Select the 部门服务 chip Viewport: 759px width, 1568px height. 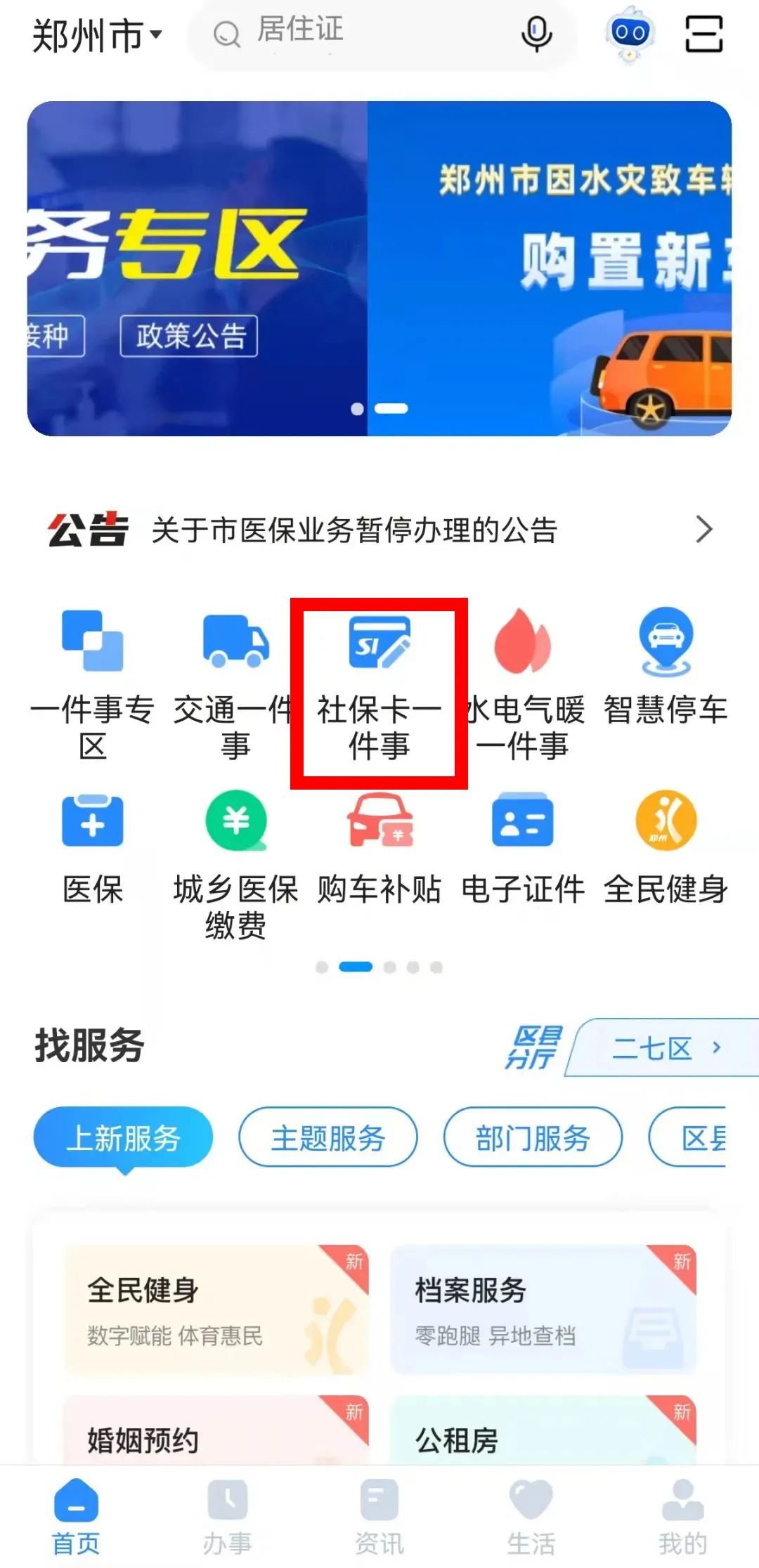pos(533,1137)
